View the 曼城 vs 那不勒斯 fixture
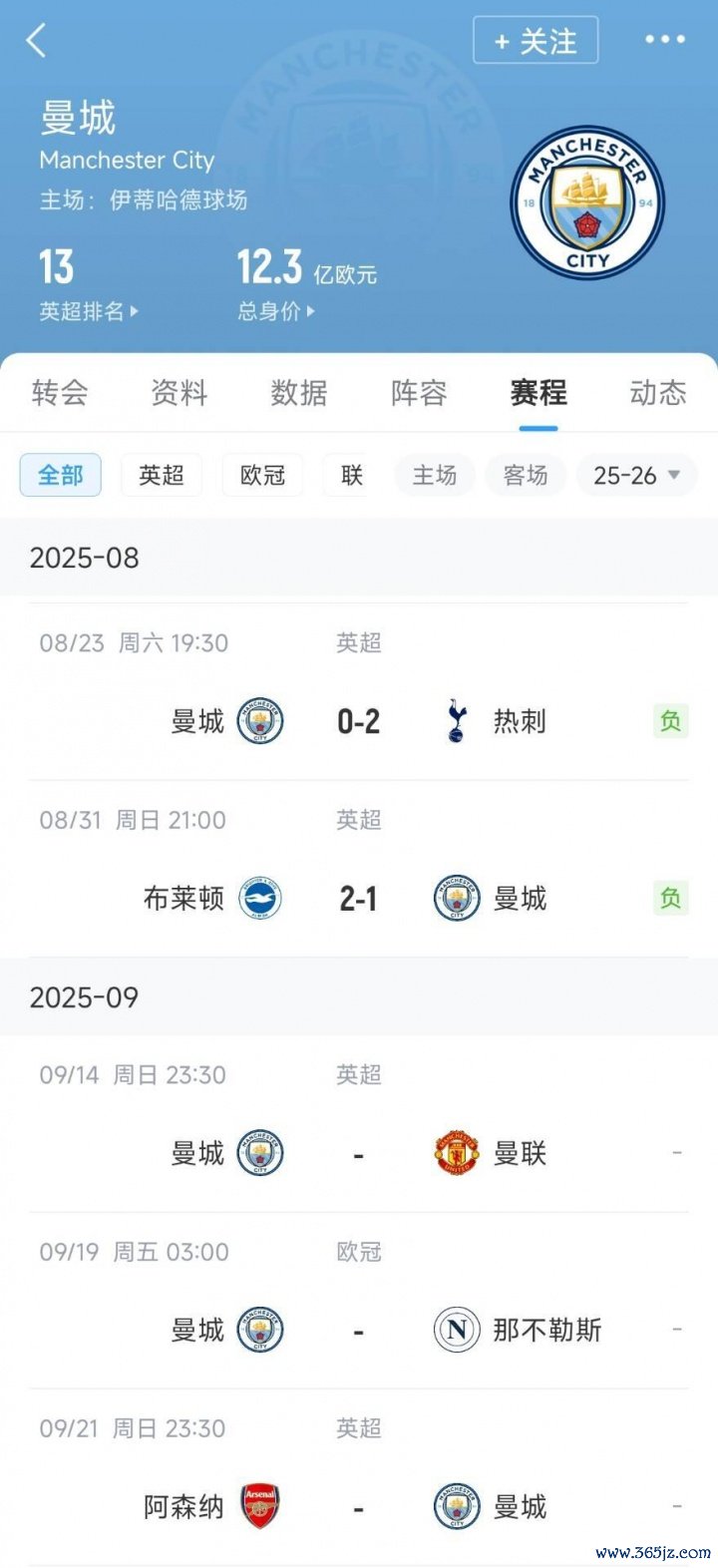 359,1330
